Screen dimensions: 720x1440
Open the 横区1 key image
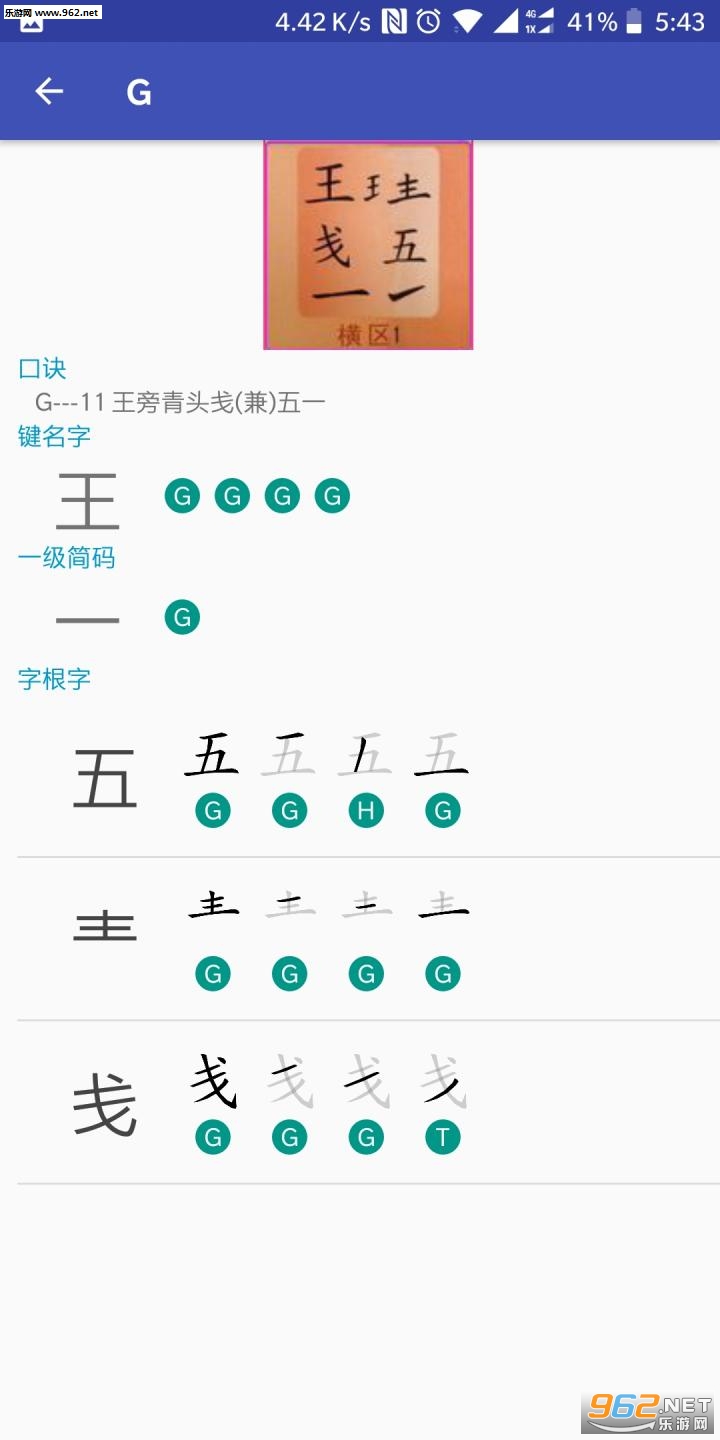[x=368, y=245]
